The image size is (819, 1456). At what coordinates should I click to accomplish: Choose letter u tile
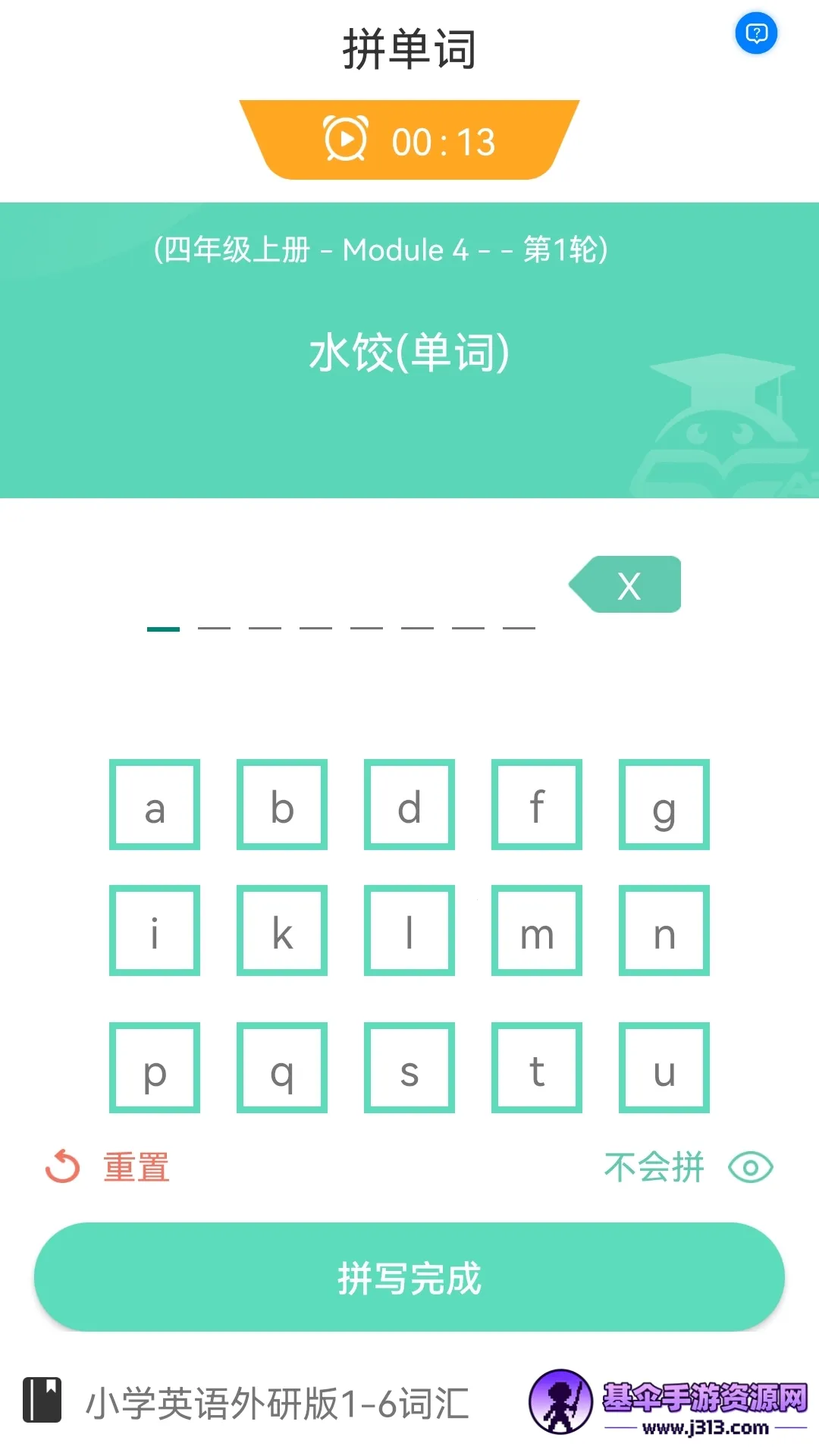[x=664, y=1068]
